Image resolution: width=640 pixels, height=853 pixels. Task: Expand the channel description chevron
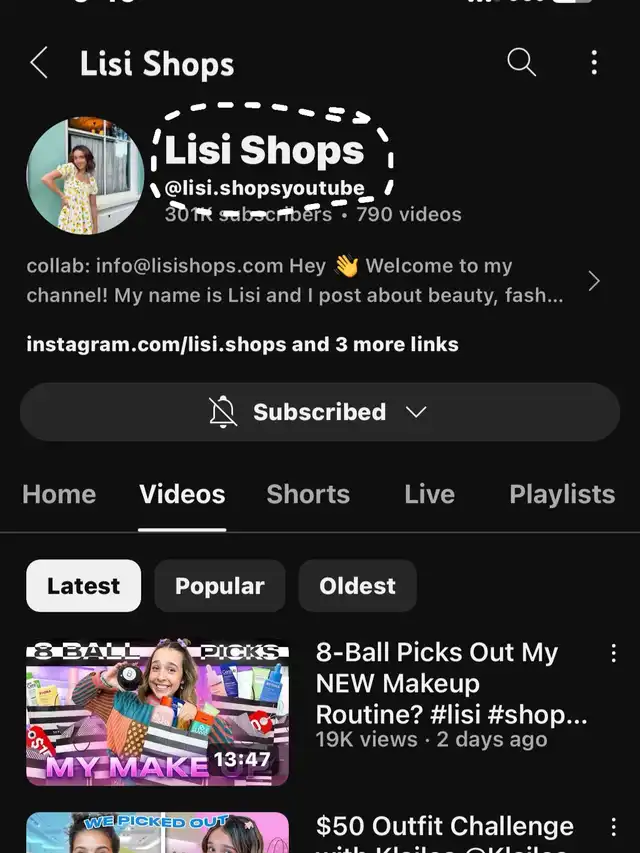pos(594,281)
